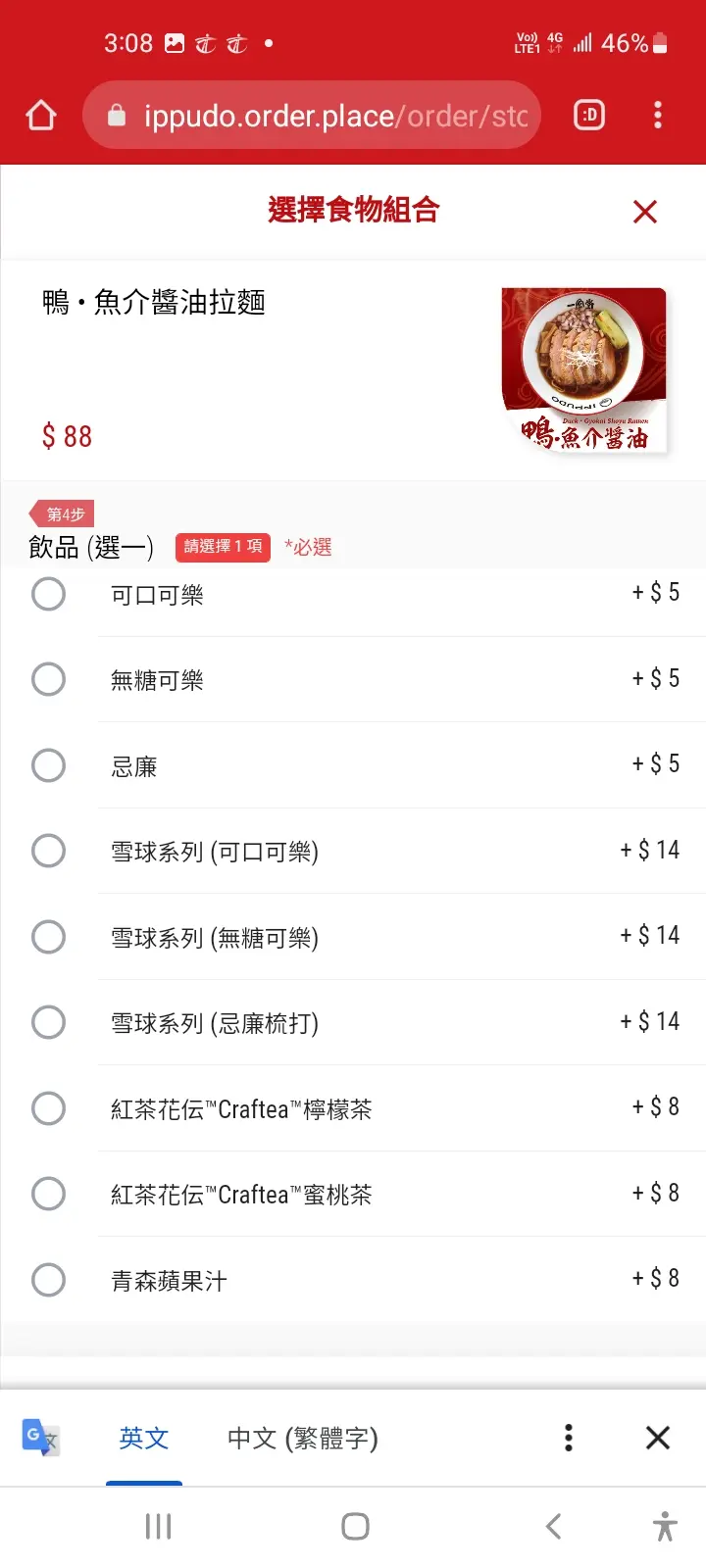706x1568 pixels.
Task: Switch translation to 英文
Action: tap(144, 1438)
